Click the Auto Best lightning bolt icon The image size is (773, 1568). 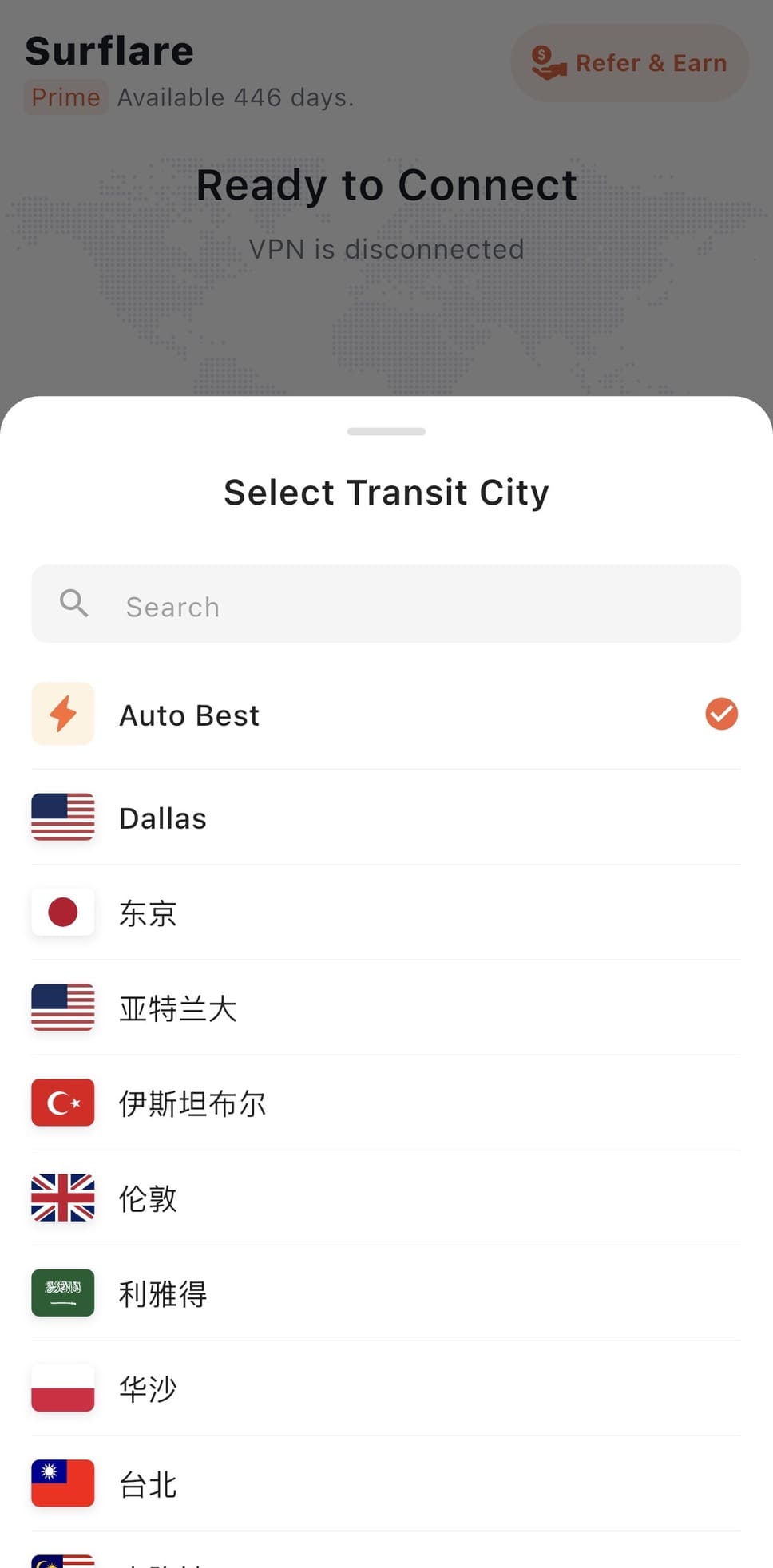[62, 713]
